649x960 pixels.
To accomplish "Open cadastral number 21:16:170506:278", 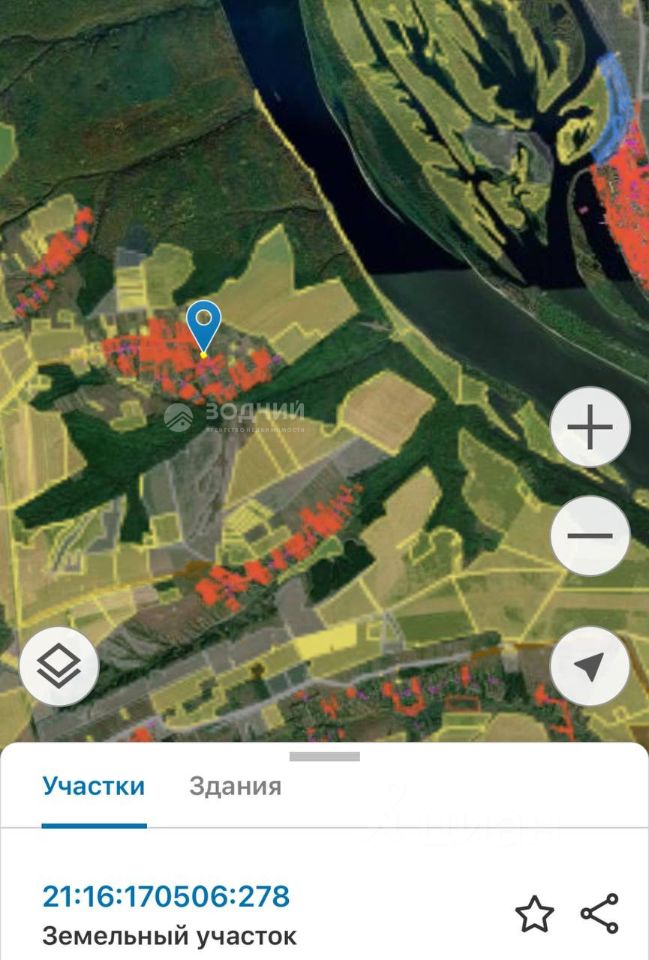I will click(166, 896).
